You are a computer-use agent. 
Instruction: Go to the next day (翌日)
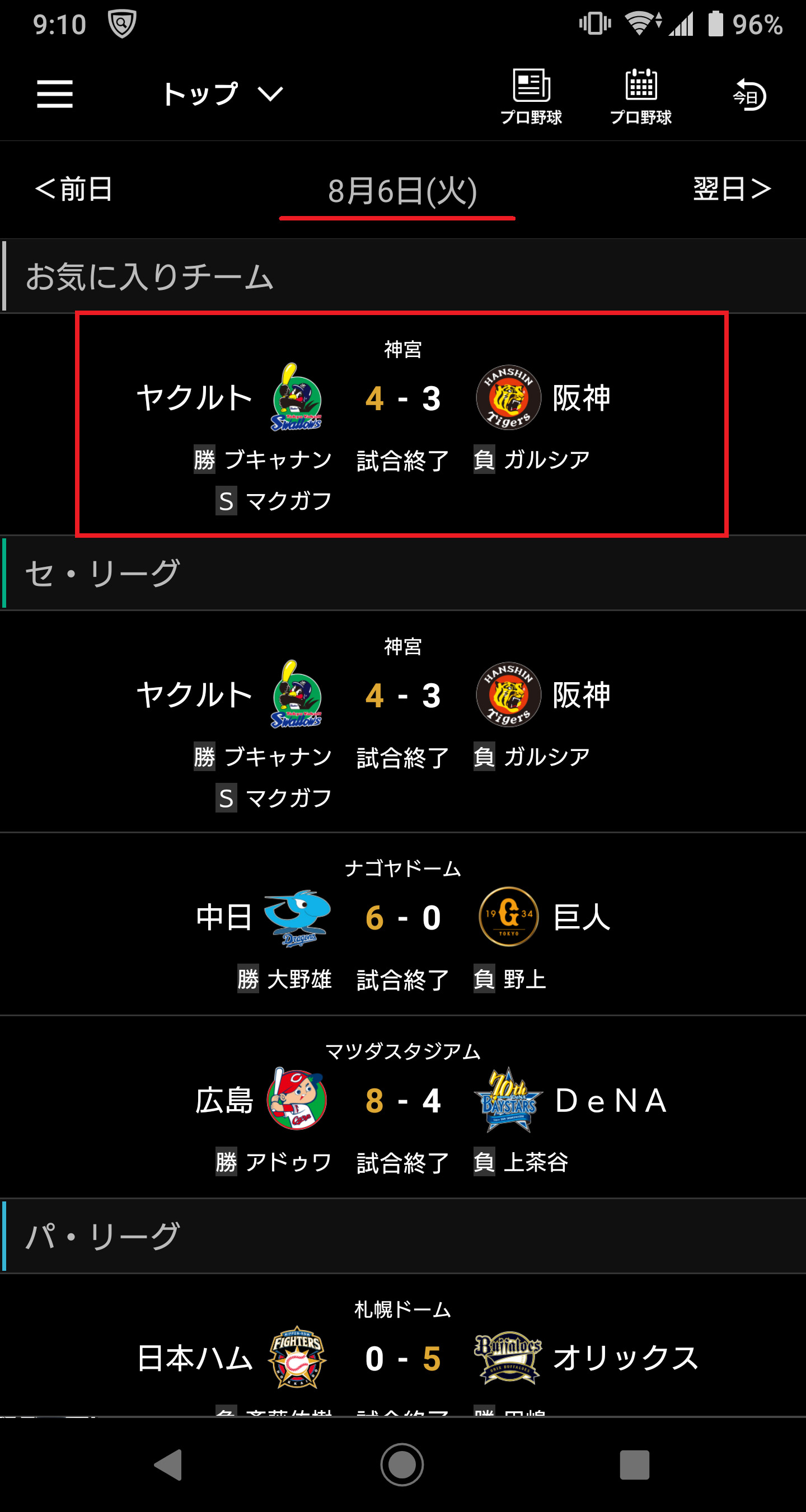[x=732, y=189]
